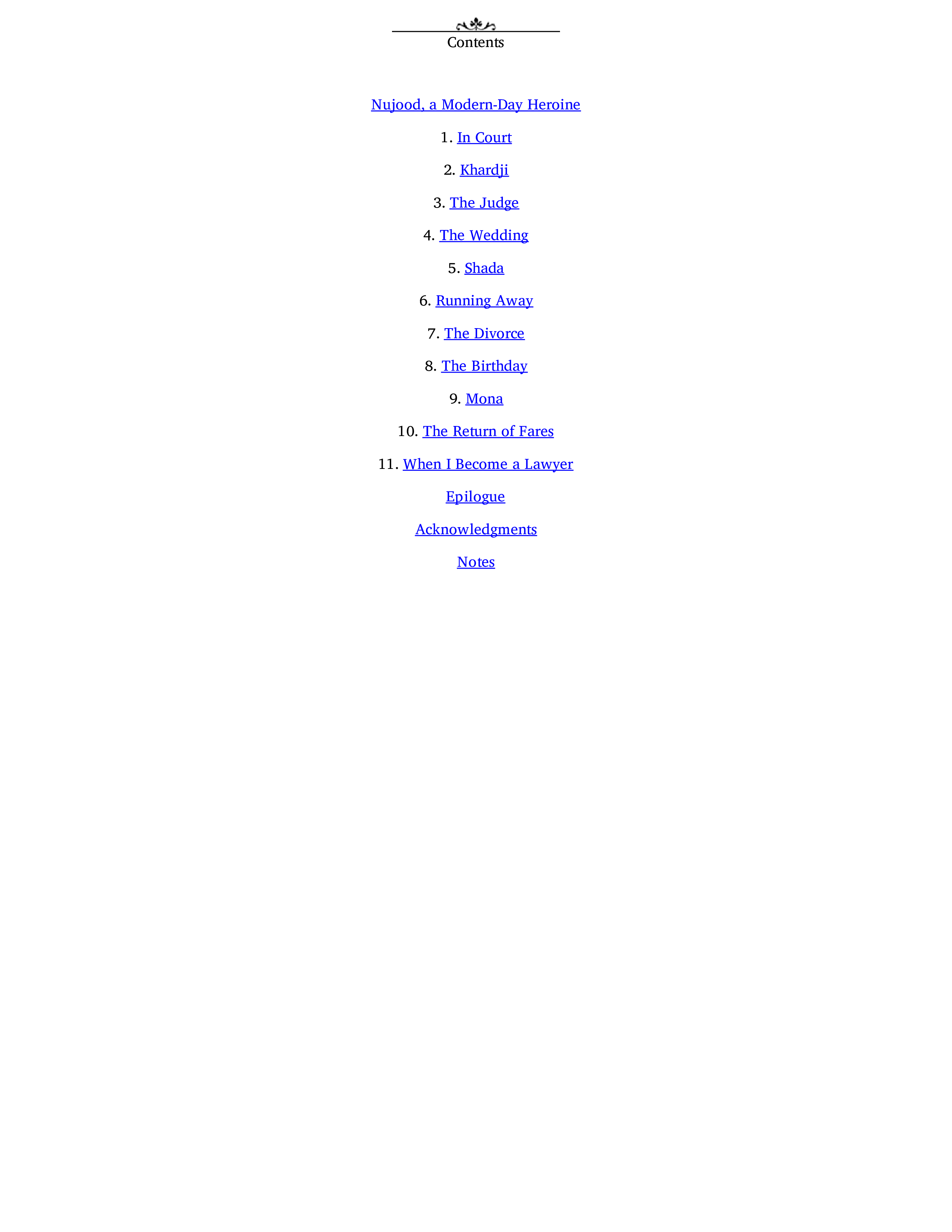Viewport: 952px width, 1232px height.
Task: Select the Shada chapter link
Action: 484,268
